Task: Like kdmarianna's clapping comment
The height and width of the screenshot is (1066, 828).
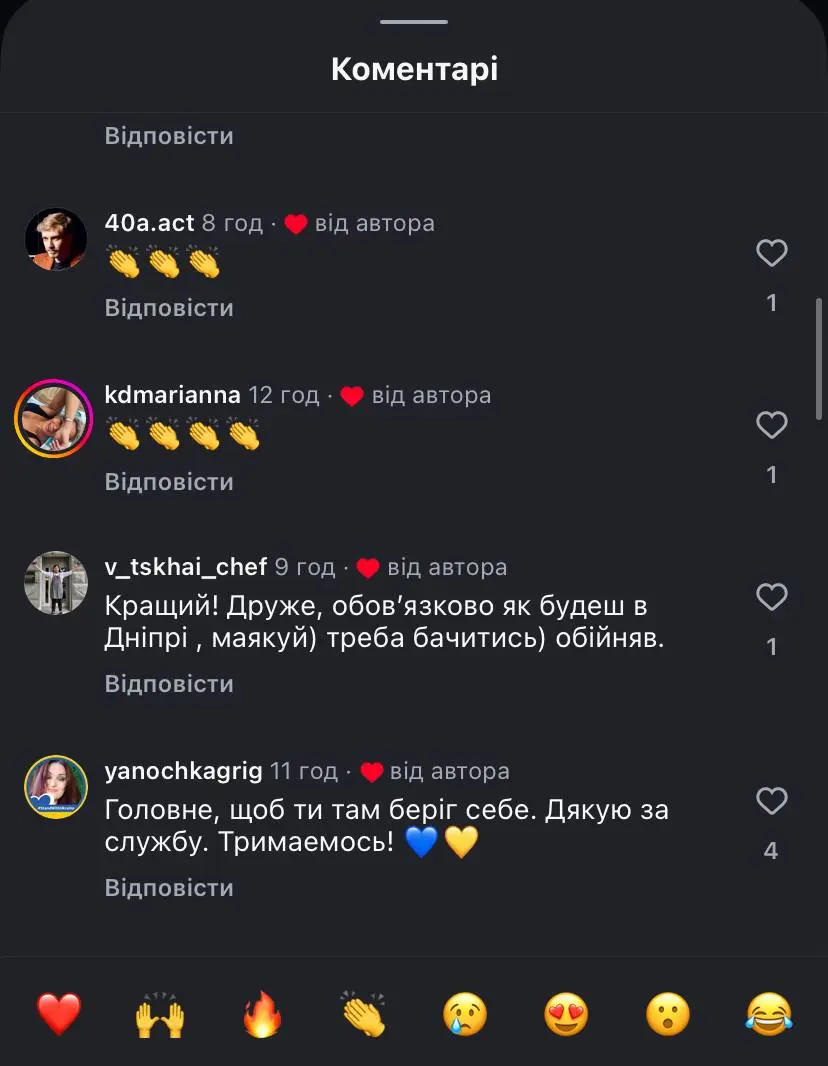Action: point(771,426)
